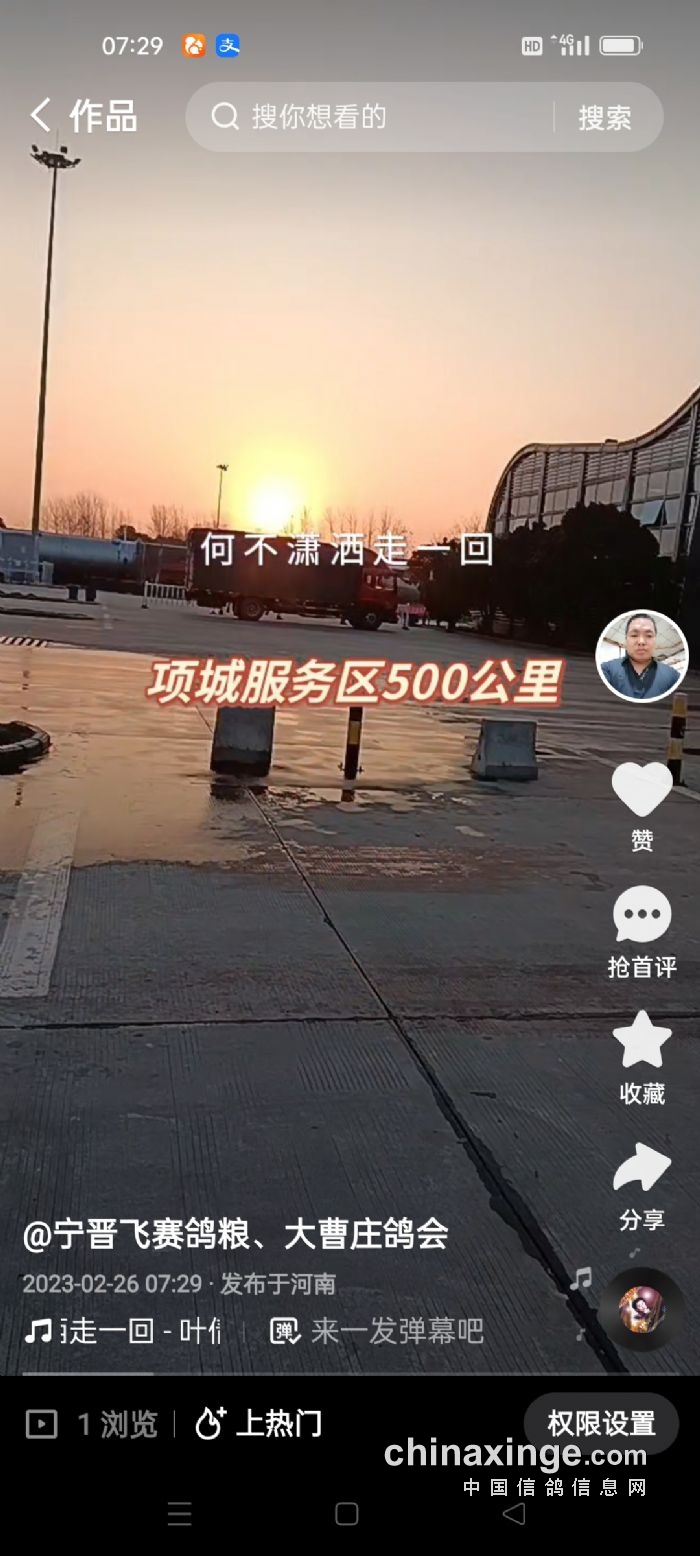Write a bullet comment via 来一发弹幕吧
The image size is (700, 1556).
coord(378,1331)
